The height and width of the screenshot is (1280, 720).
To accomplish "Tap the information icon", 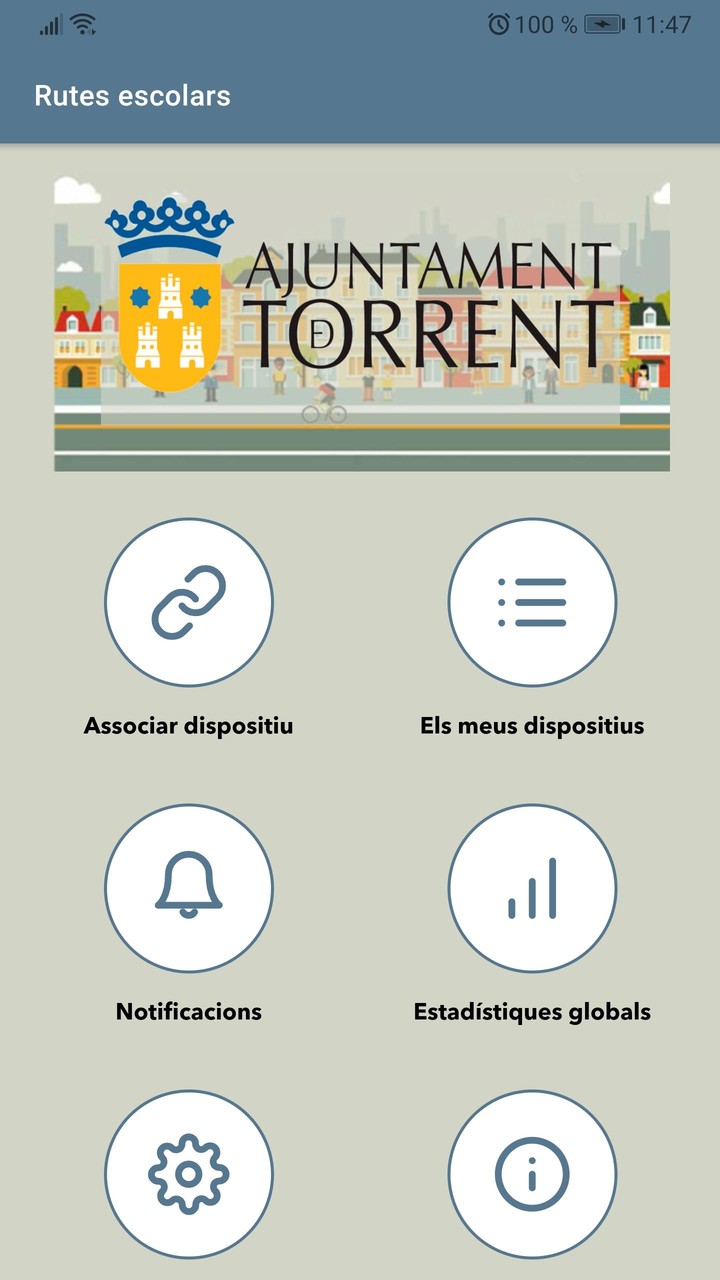I will point(532,1175).
